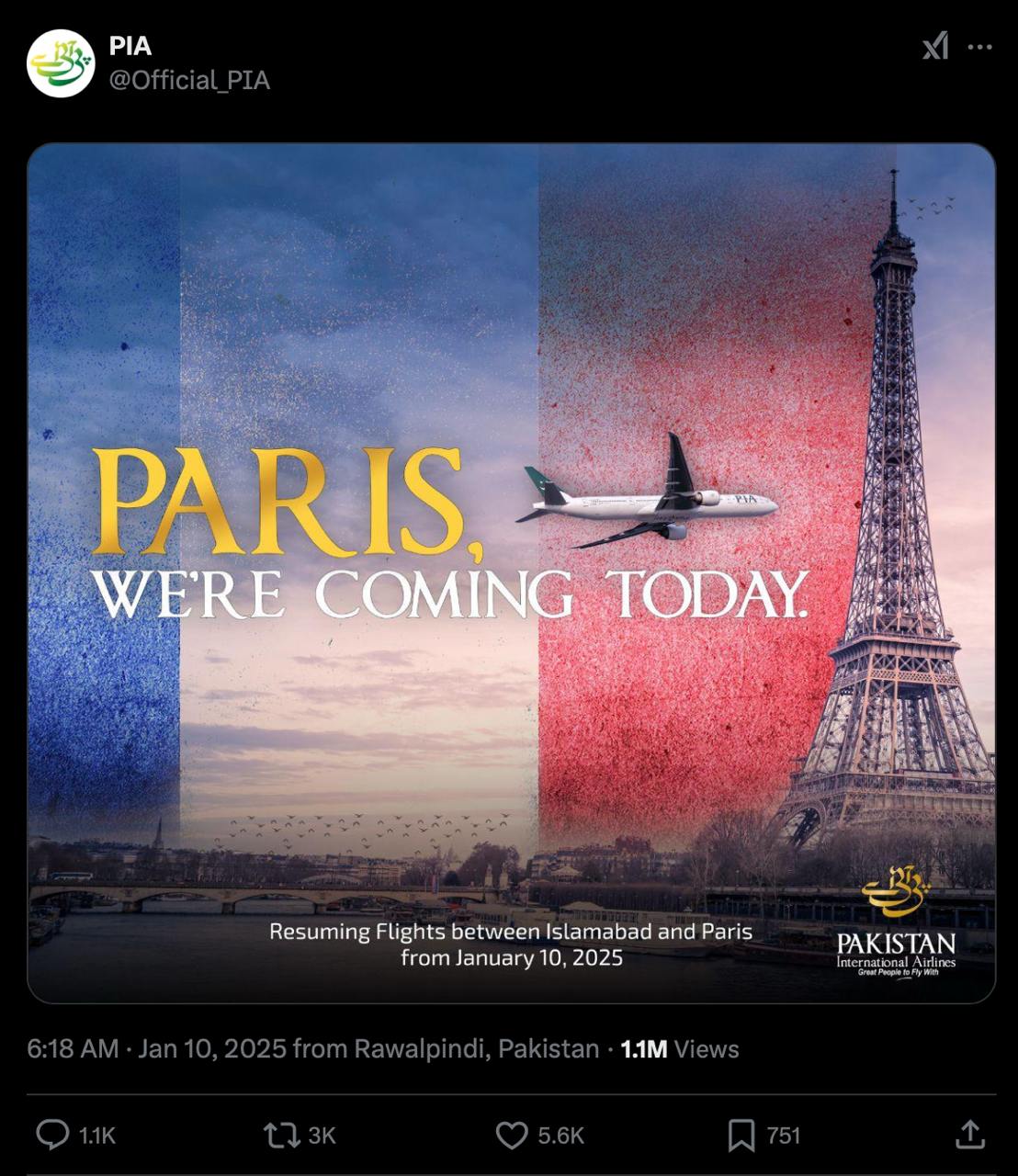1018x1176 pixels.
Task: Open the @Official_PIA account handle
Action: point(189,80)
